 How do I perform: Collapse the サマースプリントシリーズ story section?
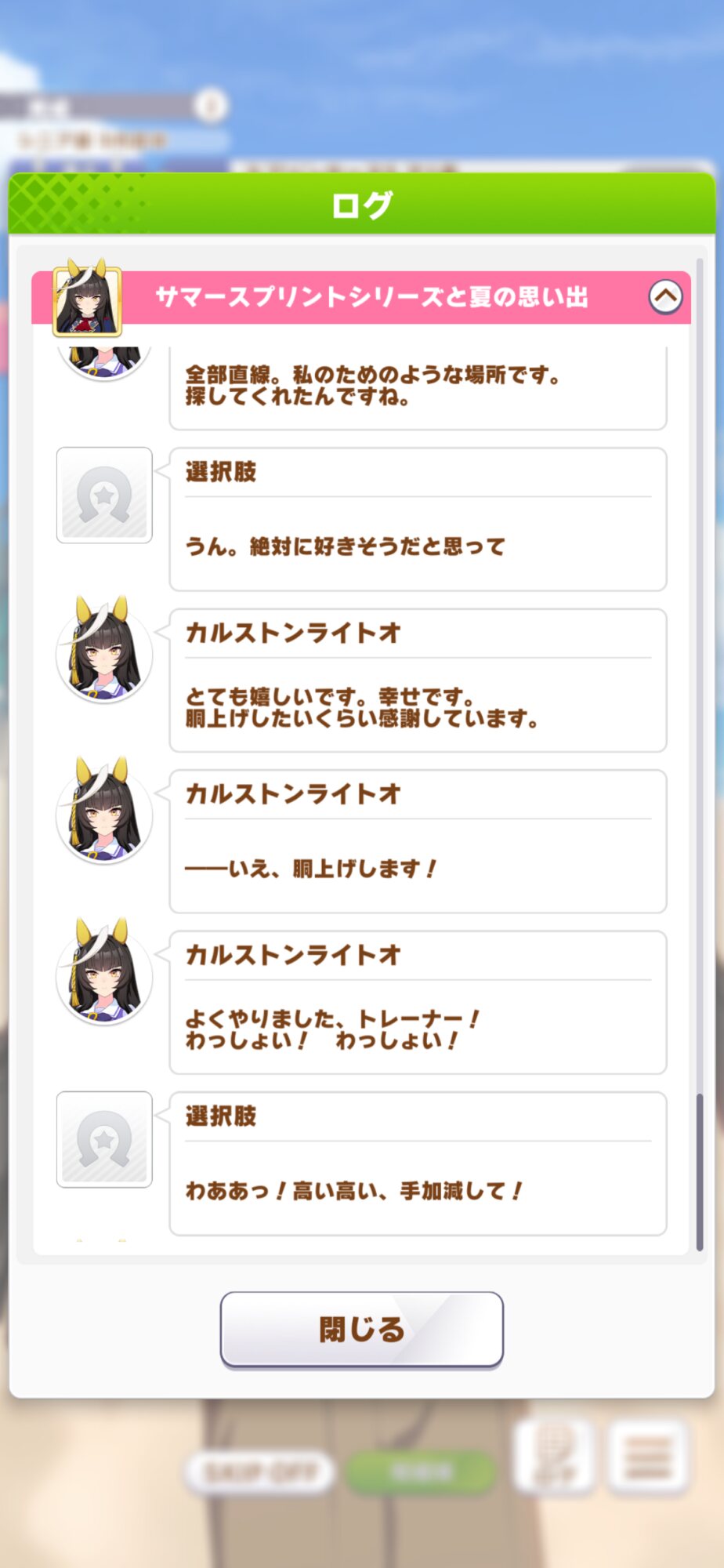click(x=665, y=297)
